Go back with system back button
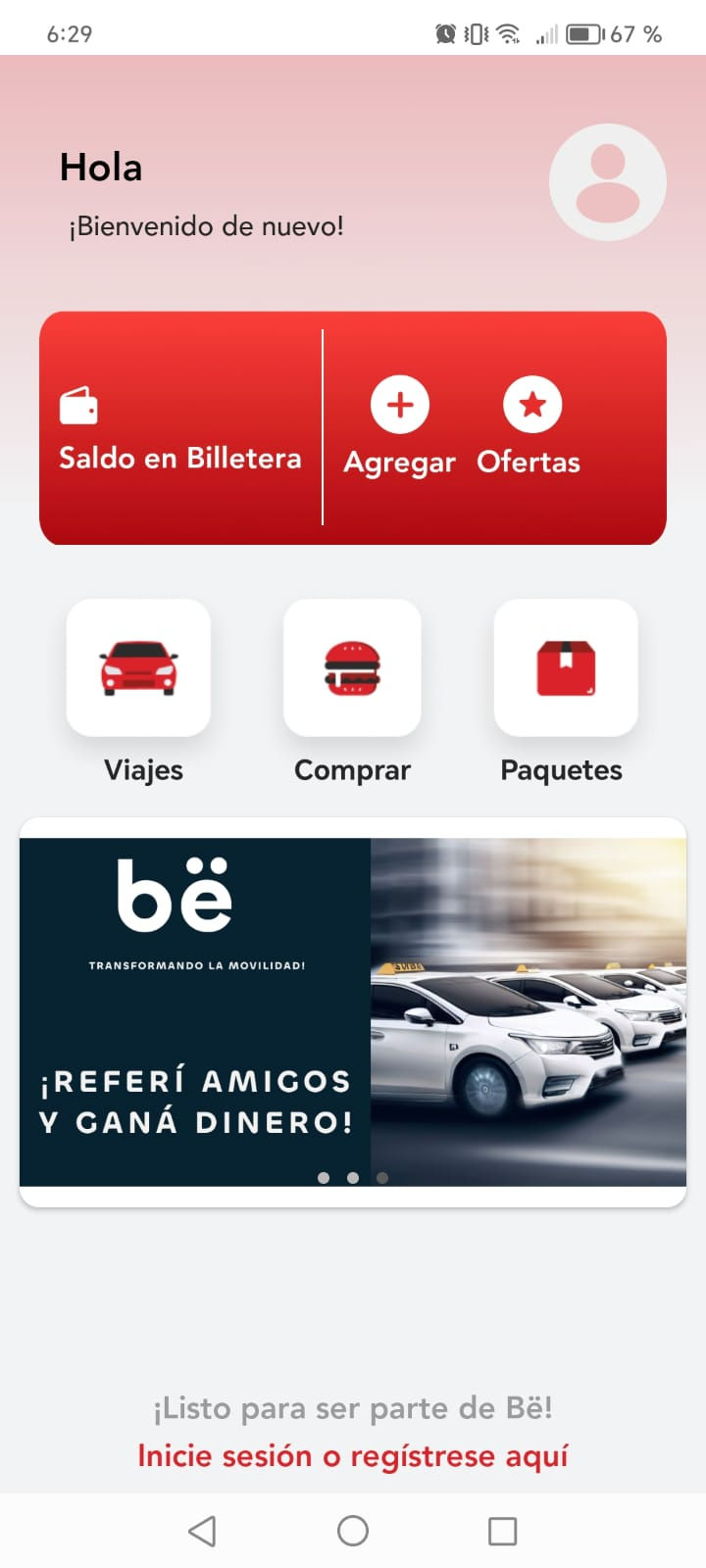Image resolution: width=706 pixels, height=1568 pixels. point(202,1531)
